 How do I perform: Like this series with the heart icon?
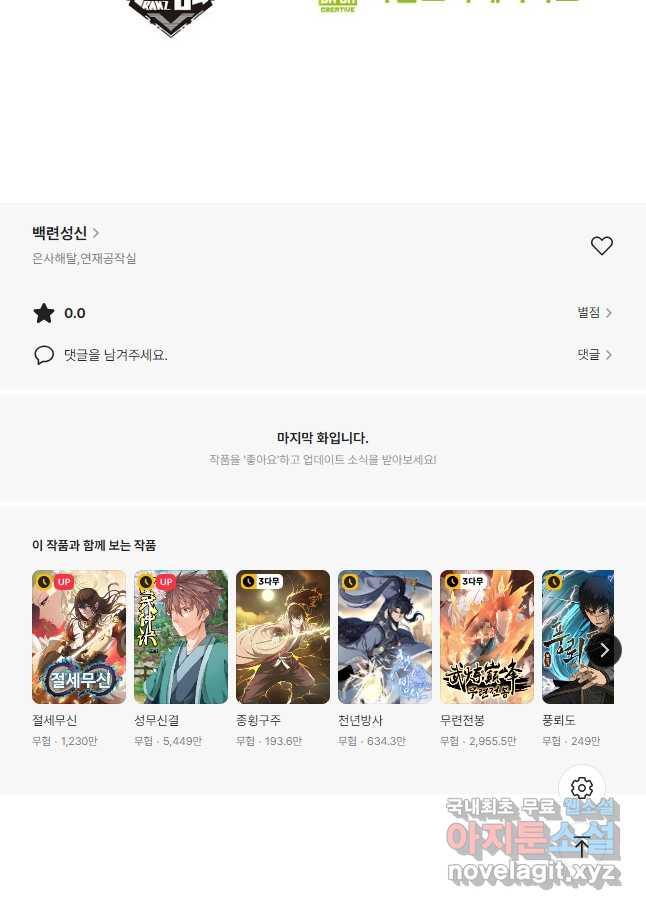[601, 246]
